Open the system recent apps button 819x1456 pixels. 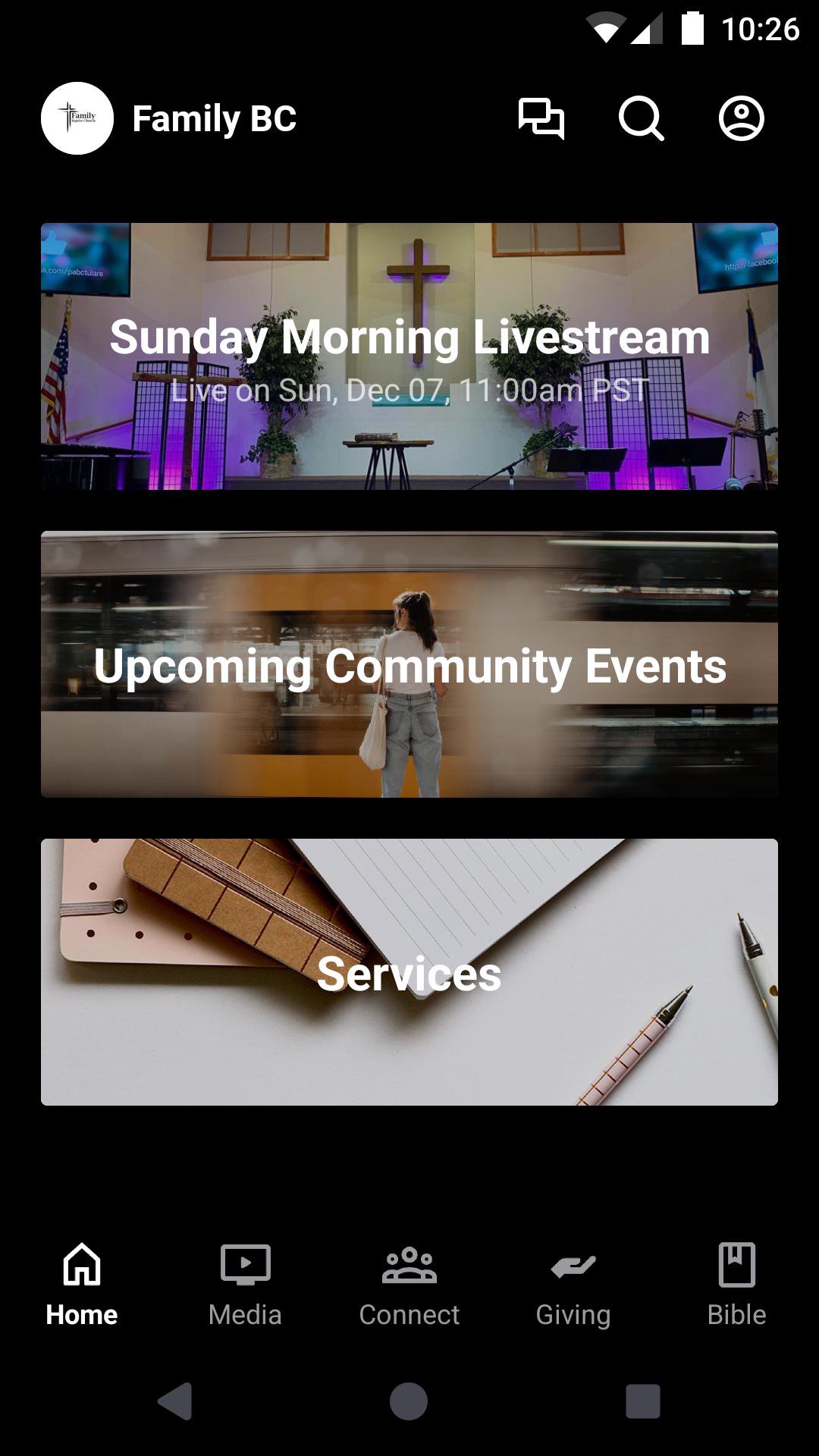tap(642, 1401)
